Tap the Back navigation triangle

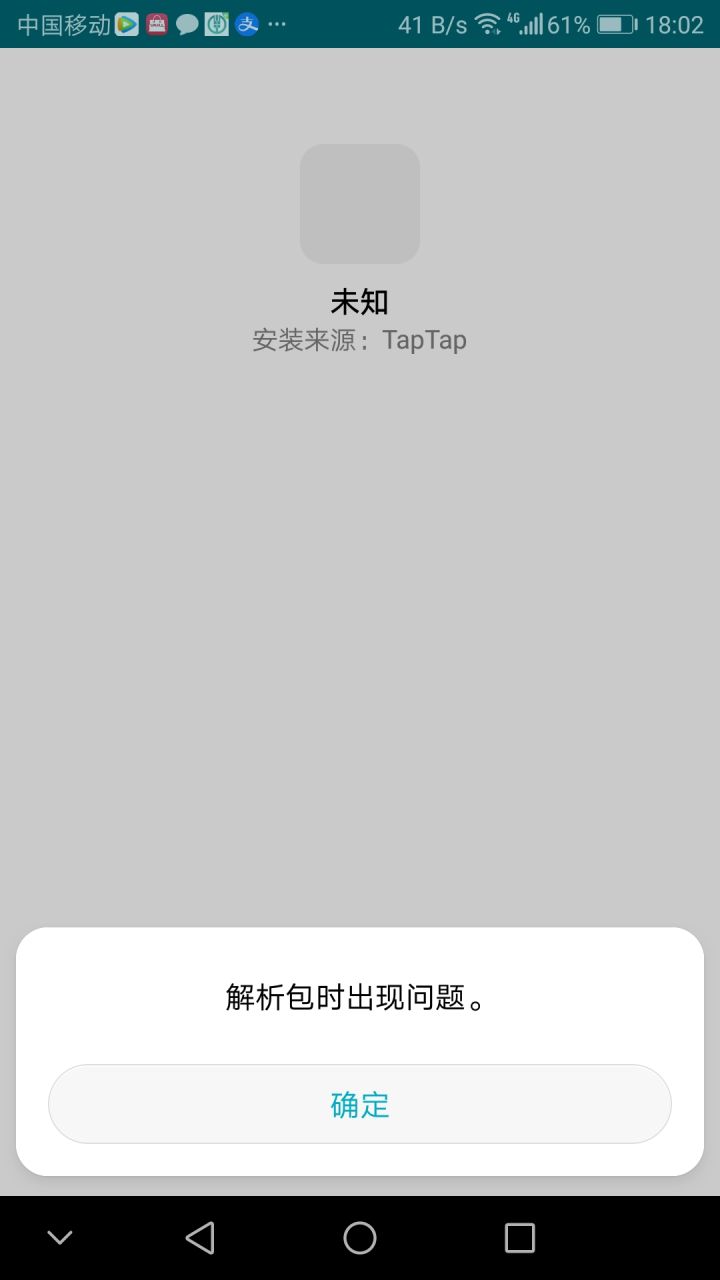[x=200, y=1237]
